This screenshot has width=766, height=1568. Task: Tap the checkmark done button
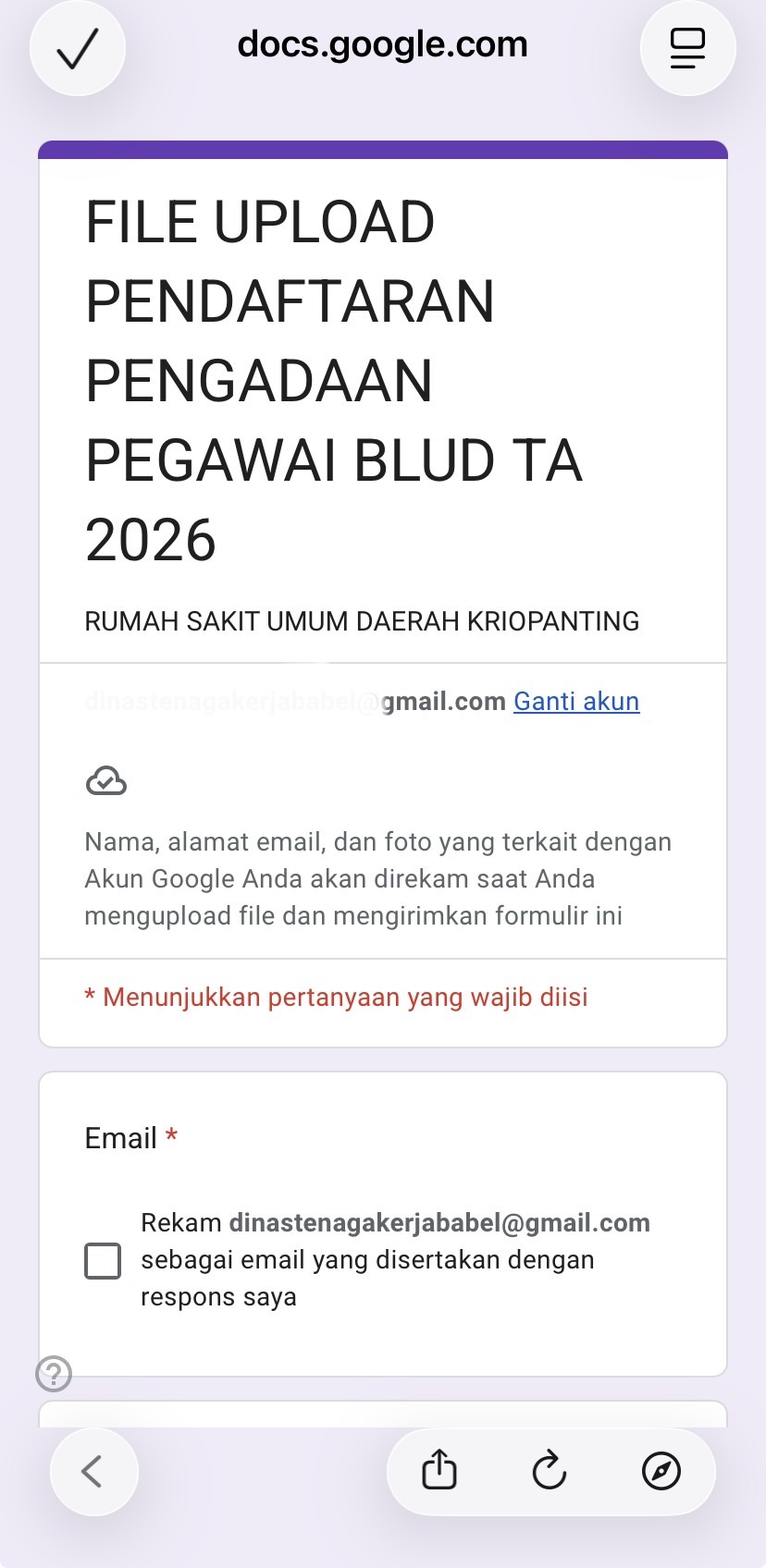78,49
